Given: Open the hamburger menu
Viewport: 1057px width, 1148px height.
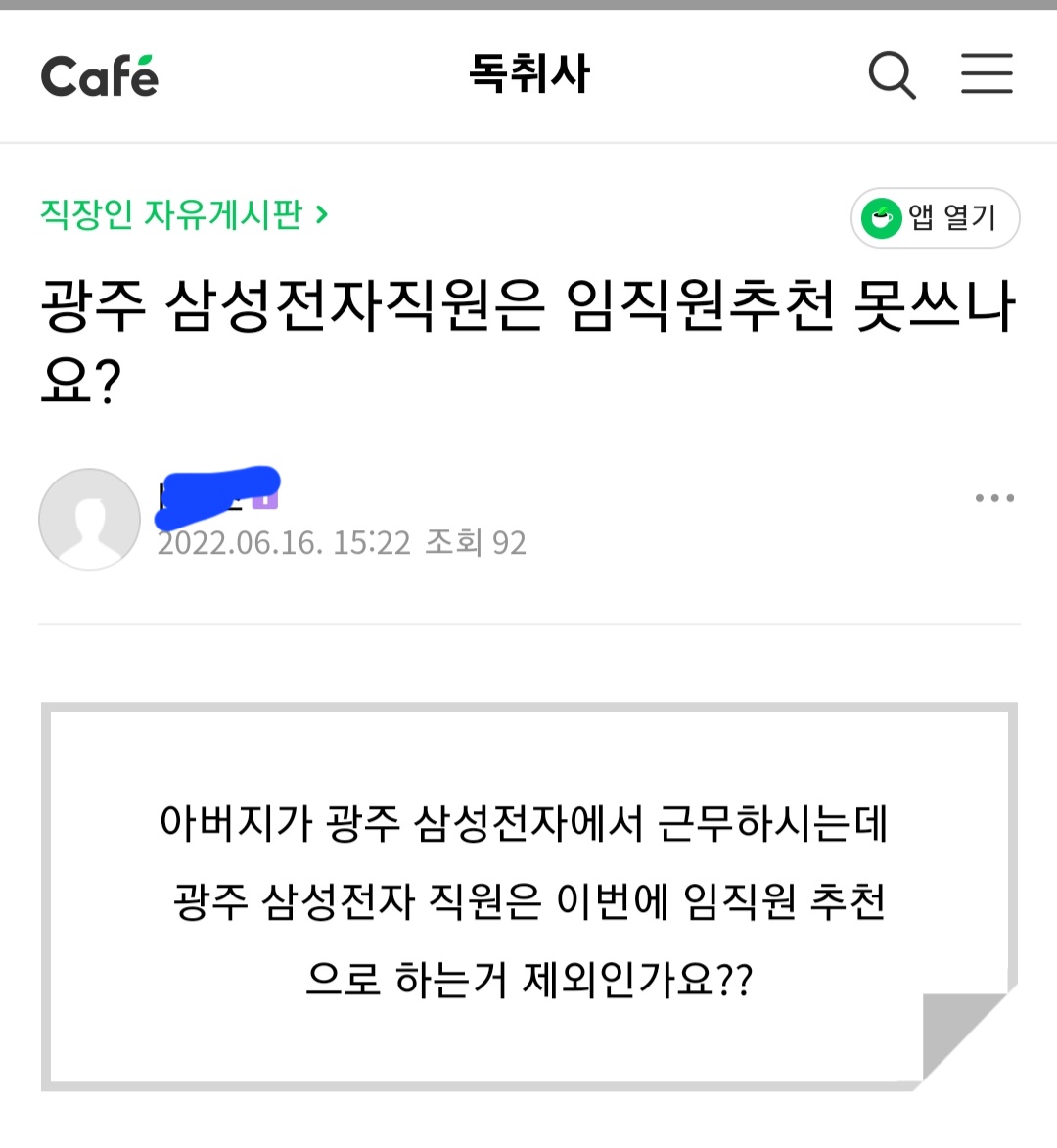Looking at the screenshot, I should click(986, 74).
